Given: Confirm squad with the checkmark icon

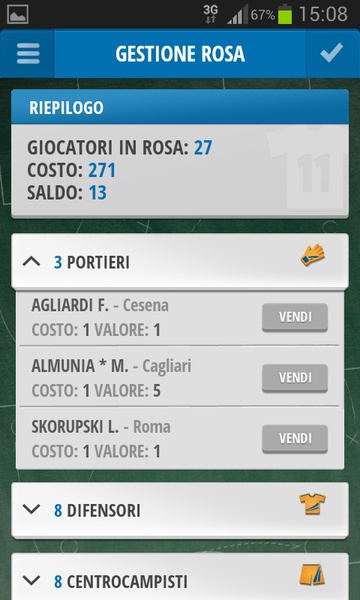Looking at the screenshot, I should [x=332, y=54].
